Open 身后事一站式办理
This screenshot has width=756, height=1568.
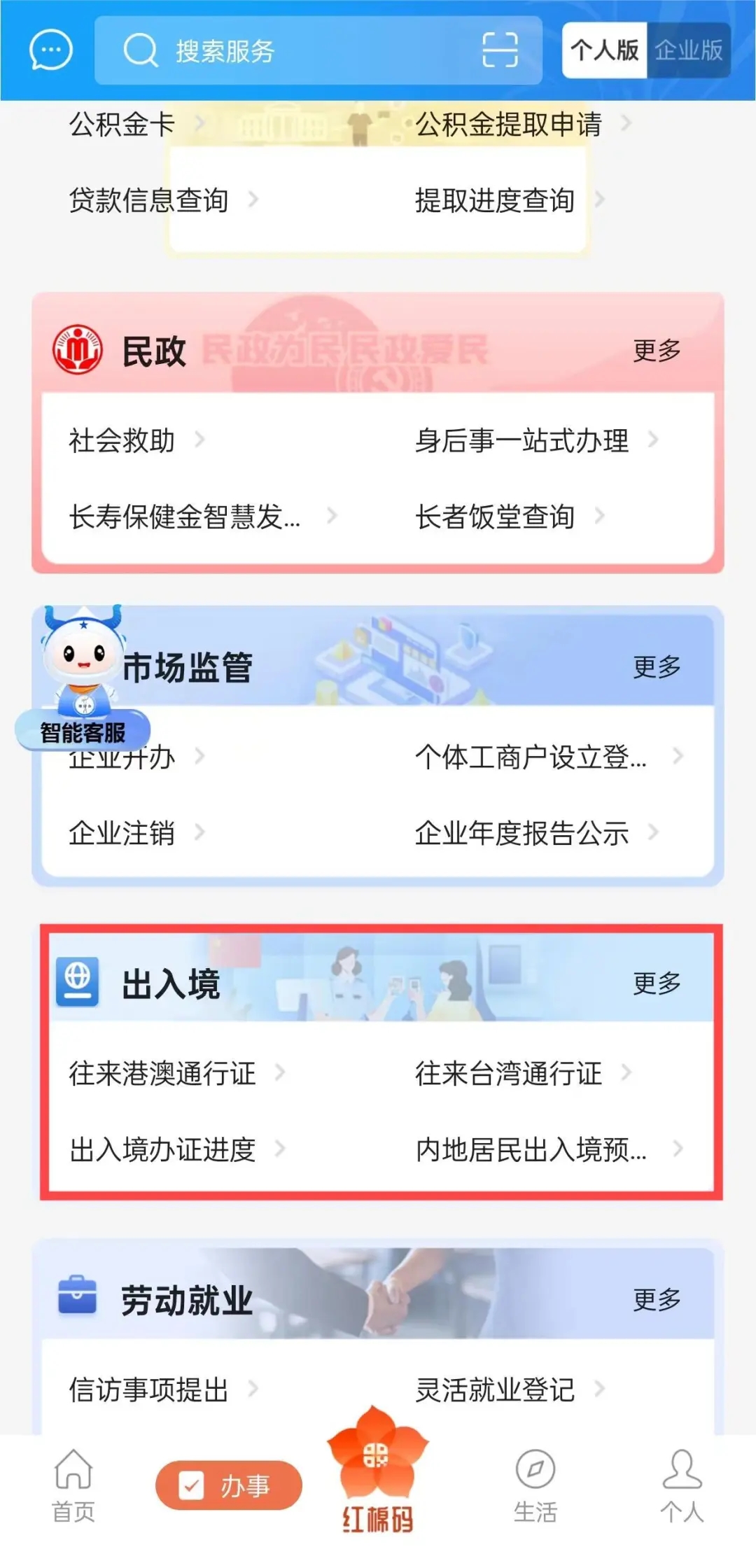click(x=521, y=440)
